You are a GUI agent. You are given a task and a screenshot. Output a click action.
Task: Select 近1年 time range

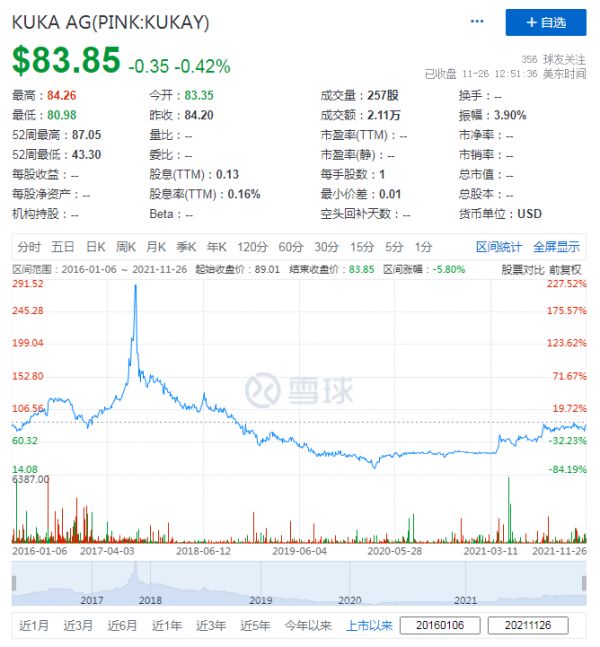(x=166, y=626)
